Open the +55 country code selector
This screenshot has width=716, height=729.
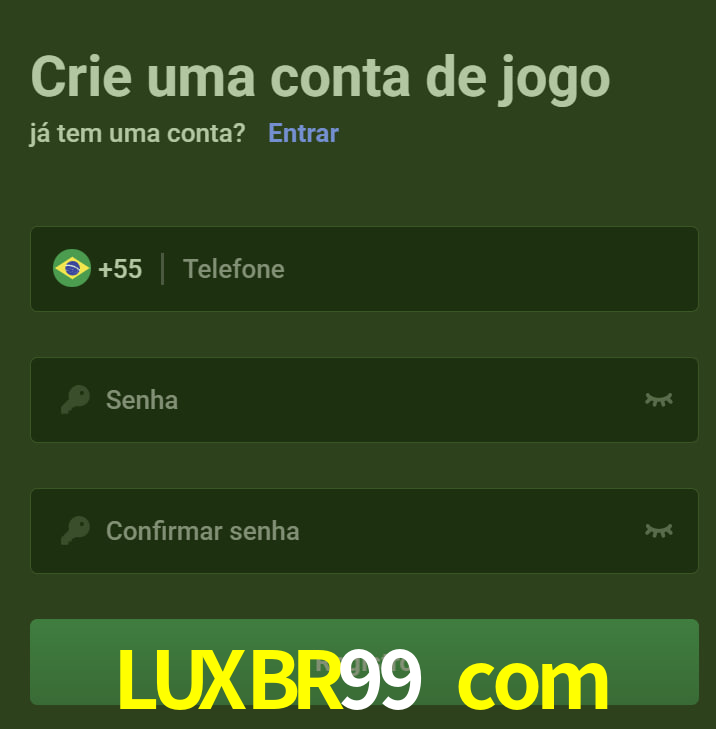click(x=98, y=269)
